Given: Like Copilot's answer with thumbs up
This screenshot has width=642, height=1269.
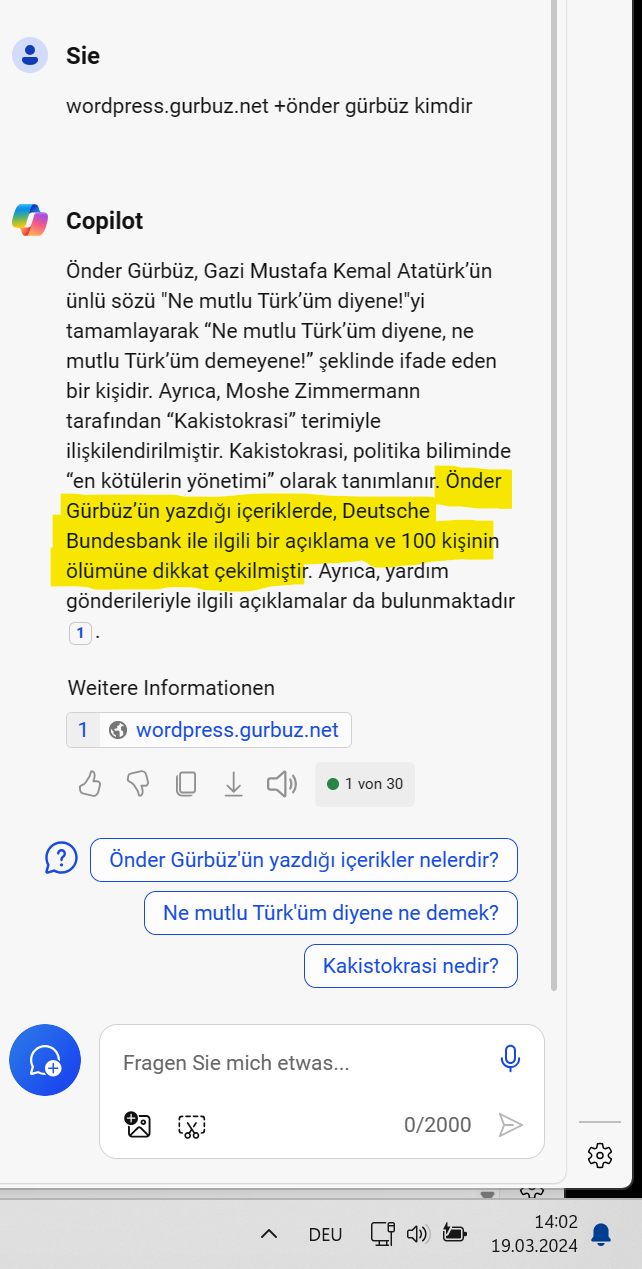Looking at the screenshot, I should tap(90, 784).
